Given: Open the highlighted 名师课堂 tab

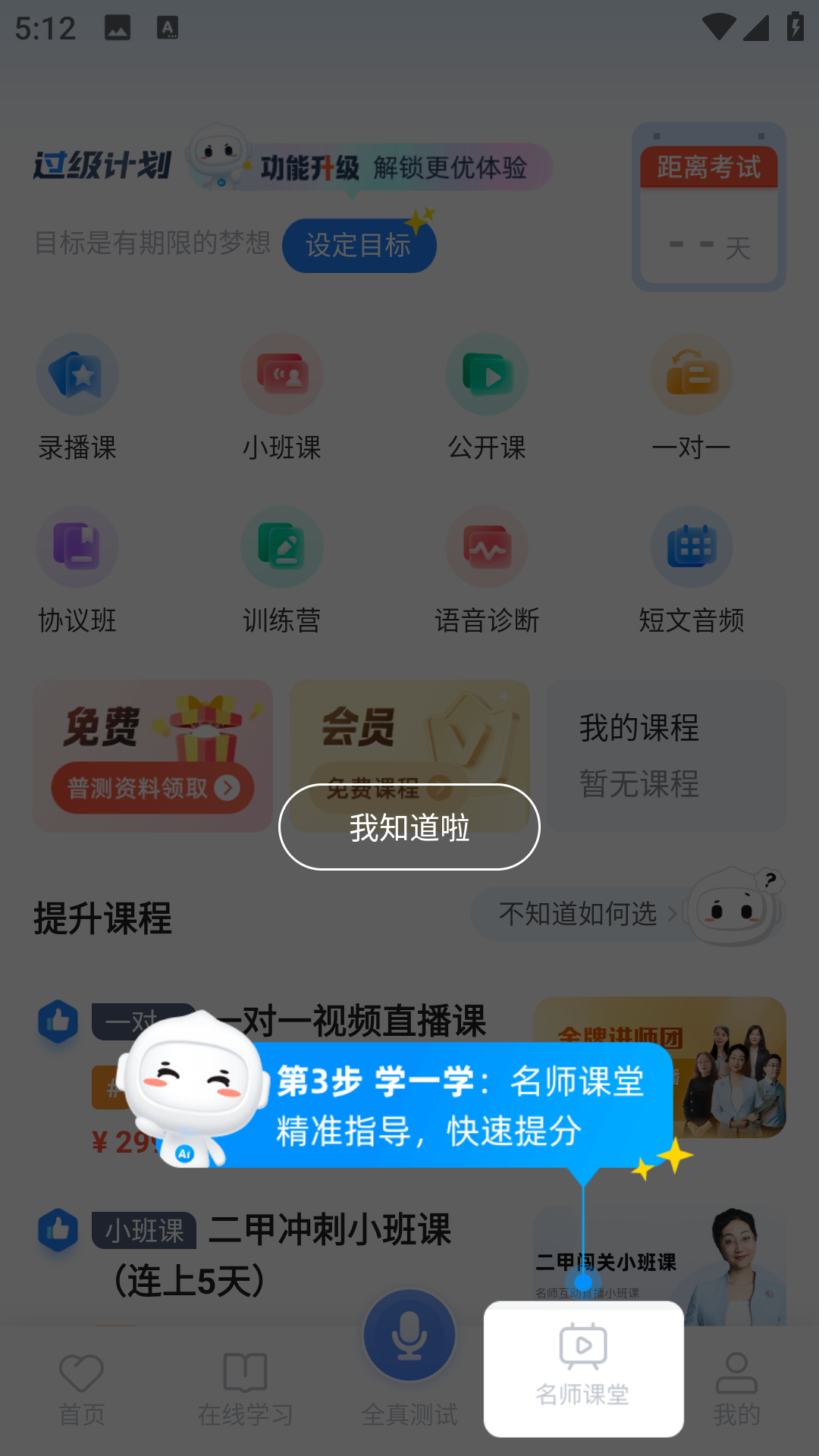Looking at the screenshot, I should [583, 1368].
